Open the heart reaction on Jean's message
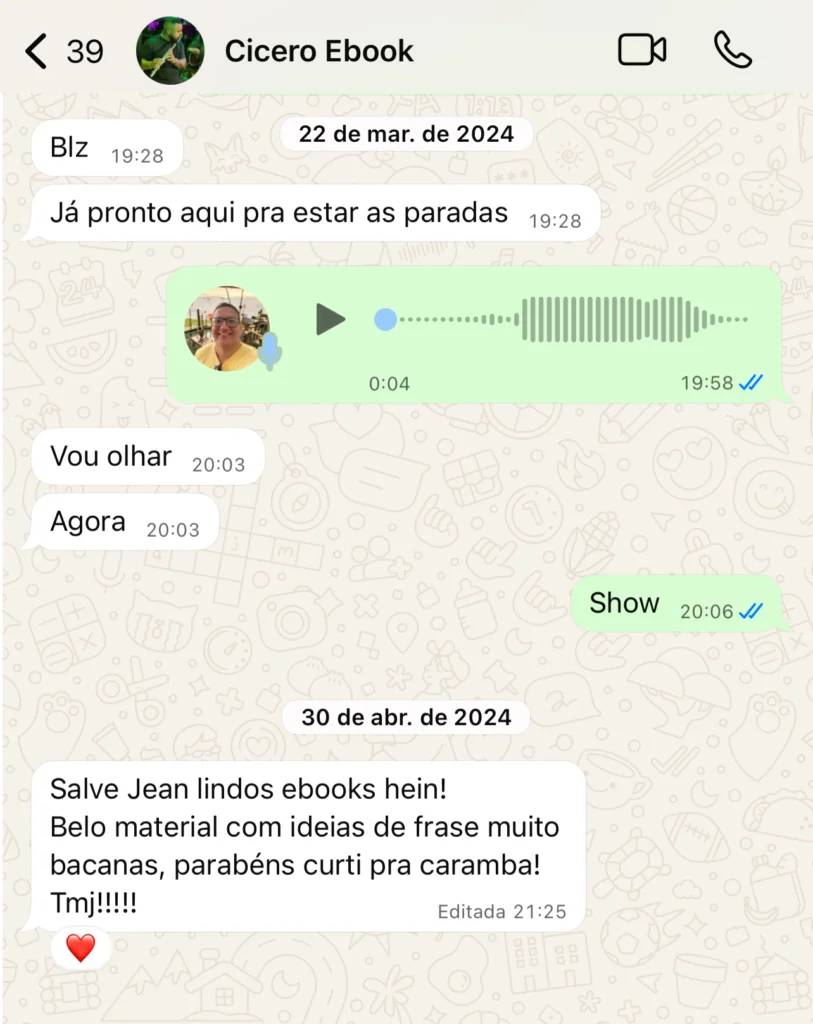Viewport: 813px width, 1024px height. coord(80,947)
